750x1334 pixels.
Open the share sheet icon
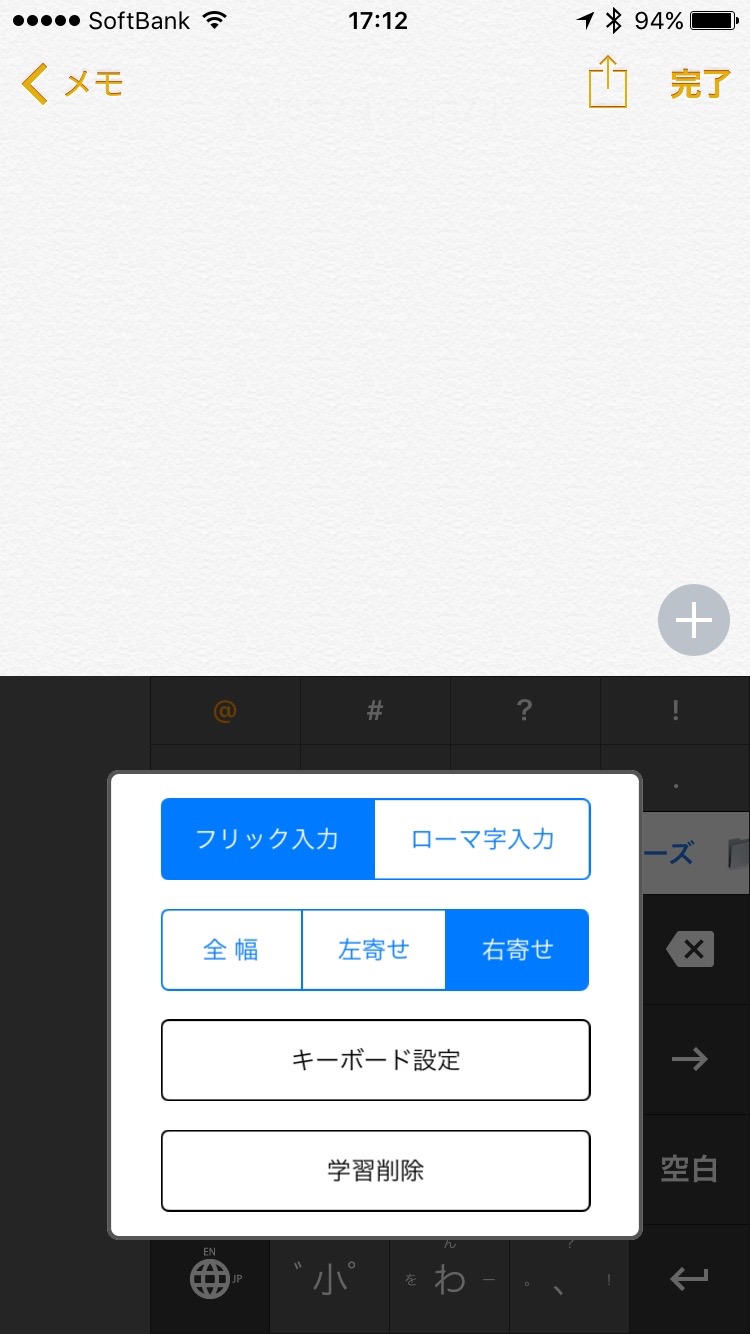[607, 82]
